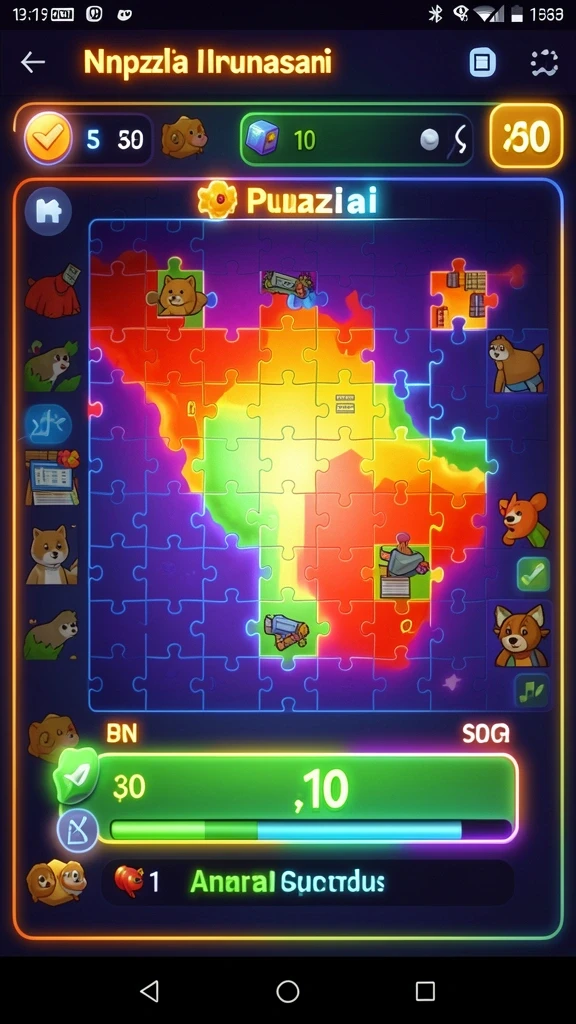The image size is (576, 1024).
Task: Tap the round timer icon beside the progress bar
Action: pyautogui.click(x=77, y=831)
